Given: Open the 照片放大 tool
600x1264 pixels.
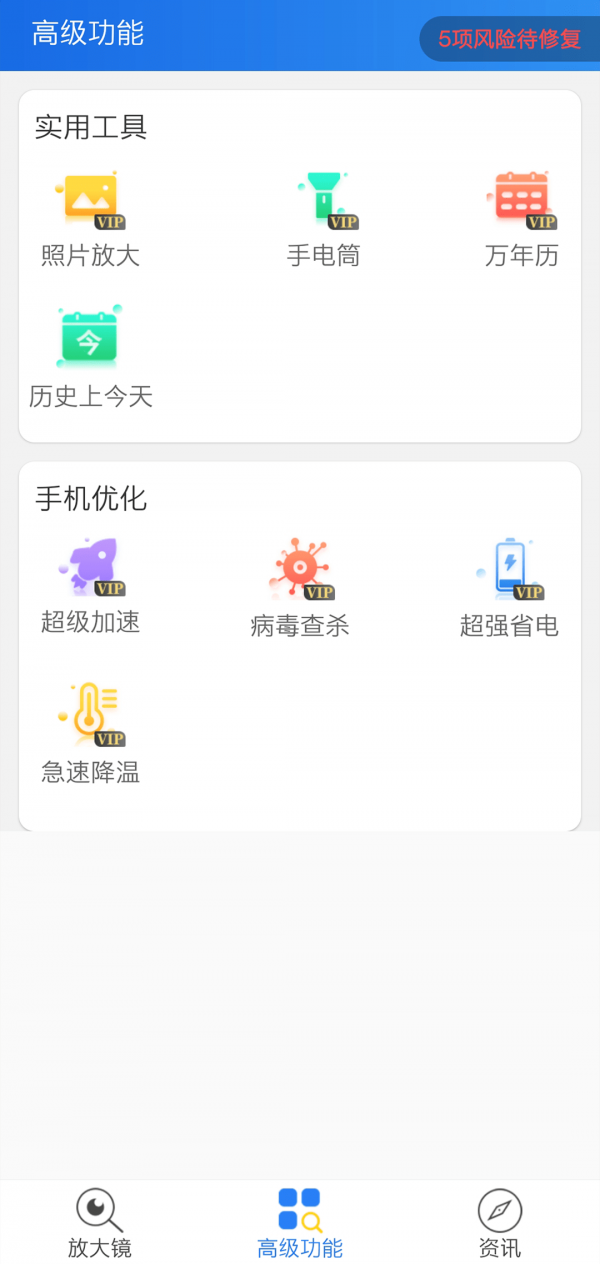Looking at the screenshot, I should (90, 220).
